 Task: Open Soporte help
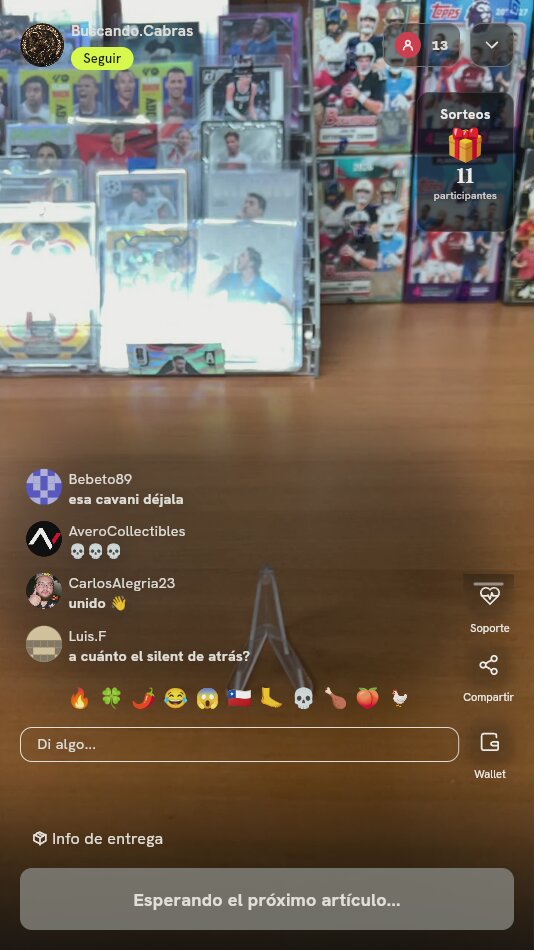pos(489,607)
